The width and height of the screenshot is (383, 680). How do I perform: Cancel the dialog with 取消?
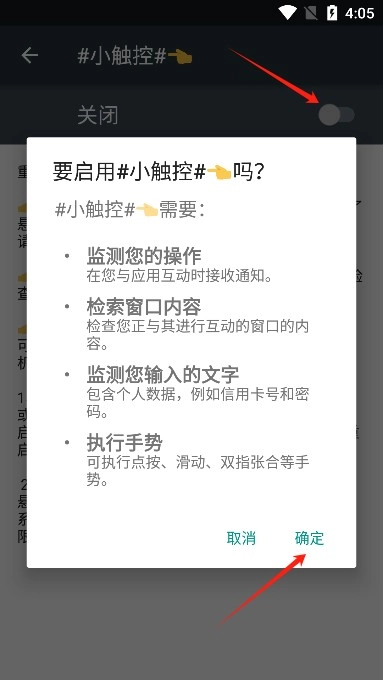click(241, 538)
